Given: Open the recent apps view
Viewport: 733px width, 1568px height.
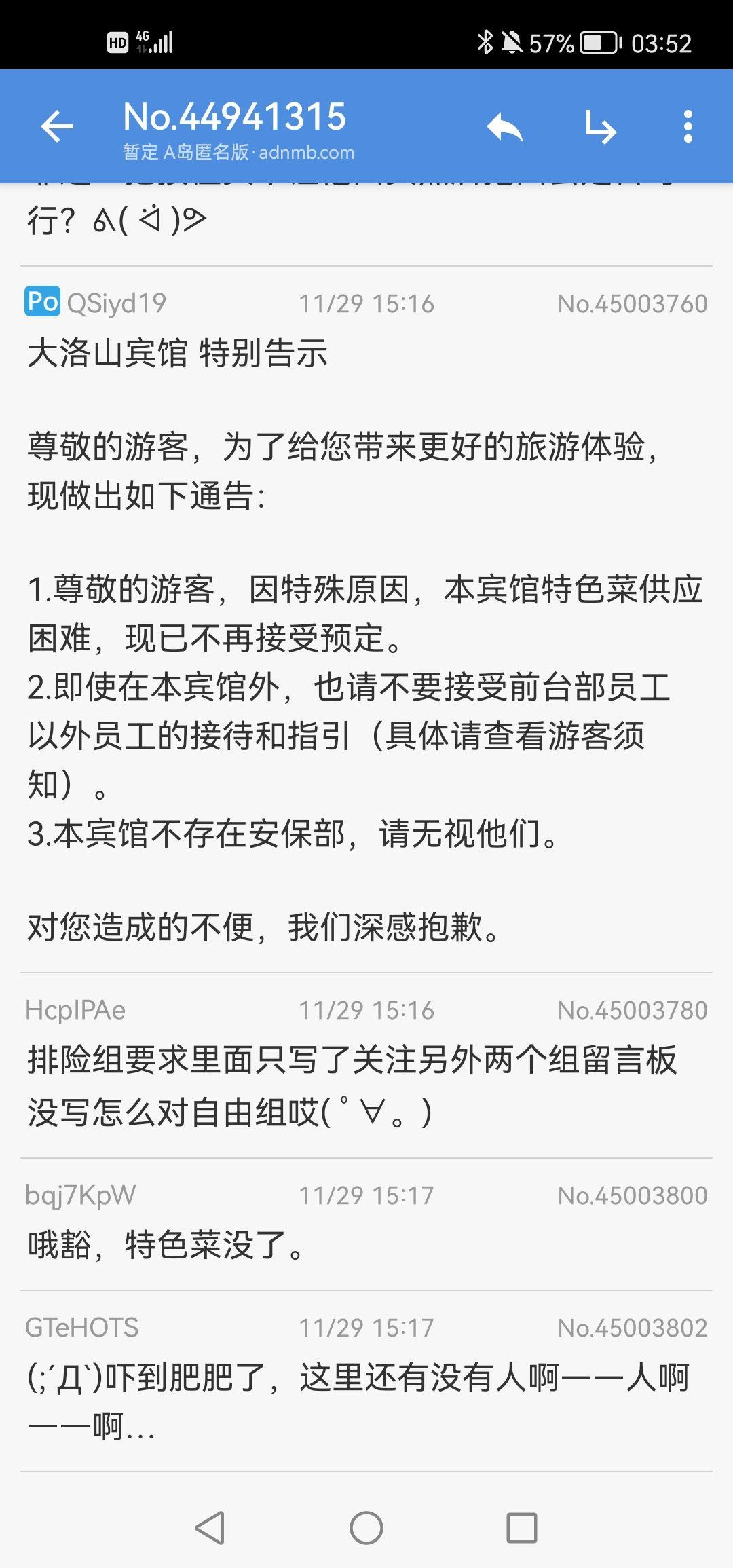Looking at the screenshot, I should (522, 1528).
